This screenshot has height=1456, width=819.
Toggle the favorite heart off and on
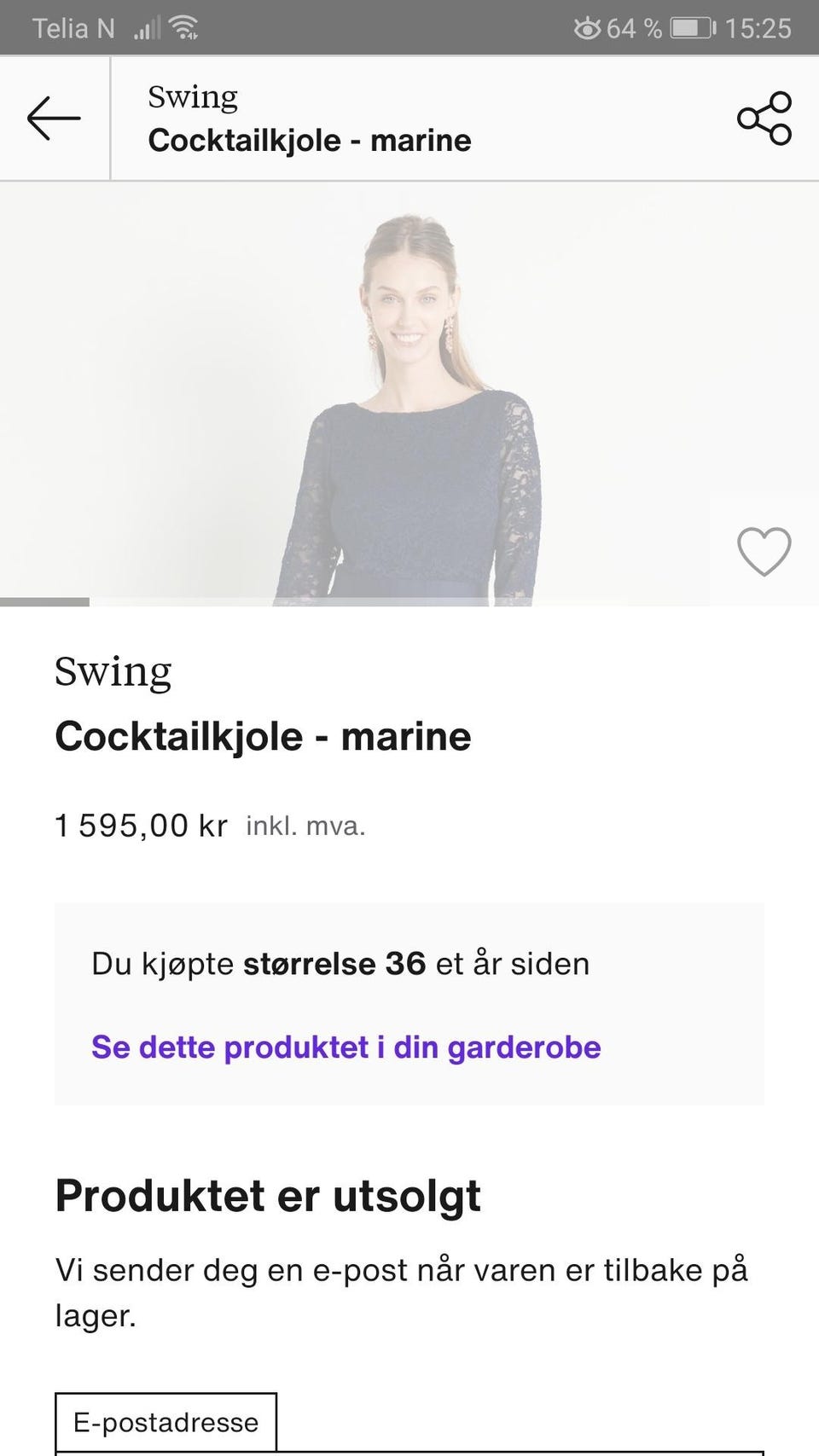[764, 553]
